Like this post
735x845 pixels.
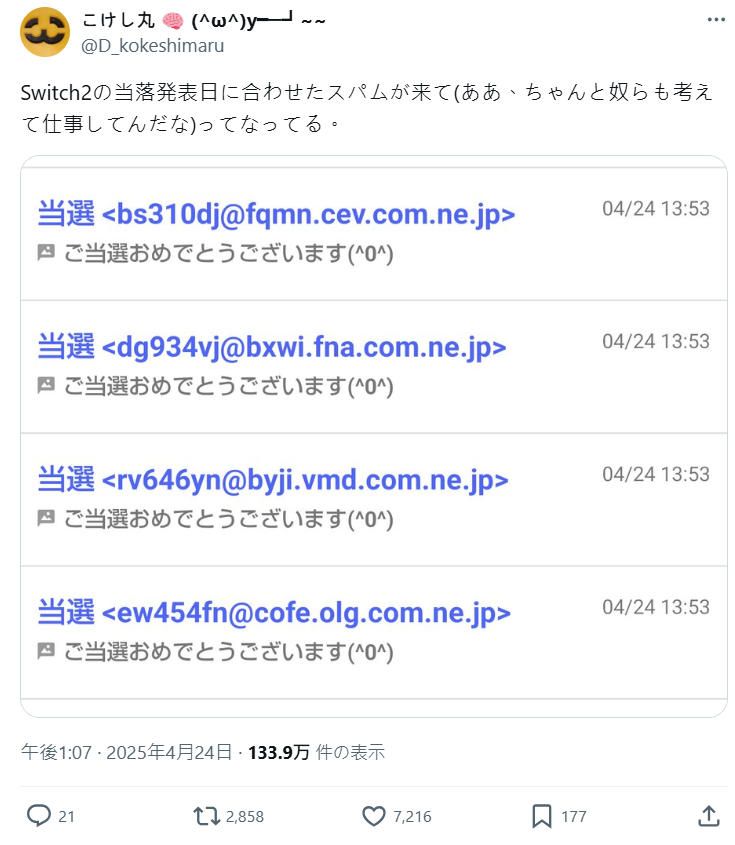click(374, 816)
